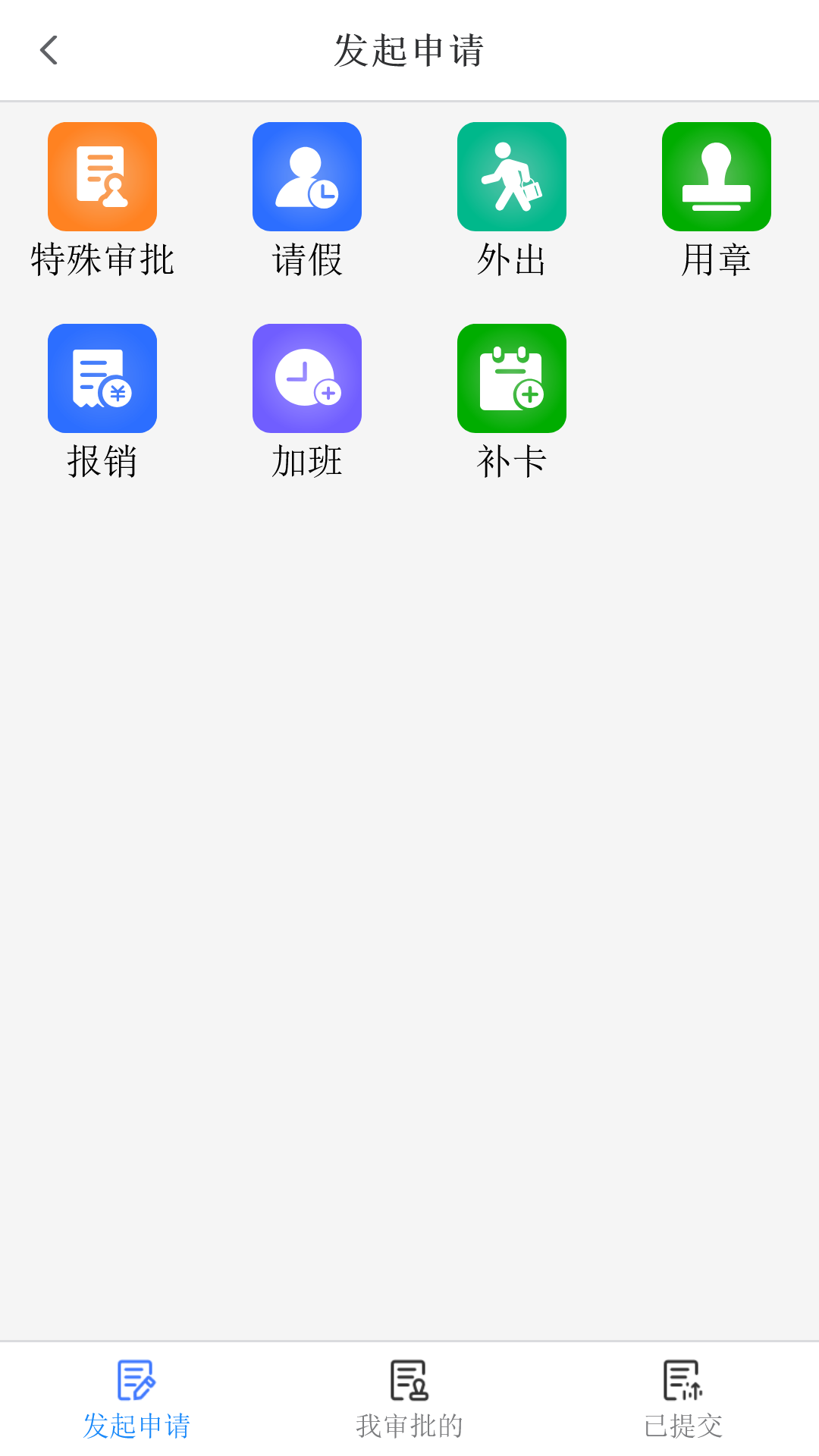819x1456 pixels.
Task: Open the 补卡 card-replacement calendar icon
Action: click(x=512, y=378)
